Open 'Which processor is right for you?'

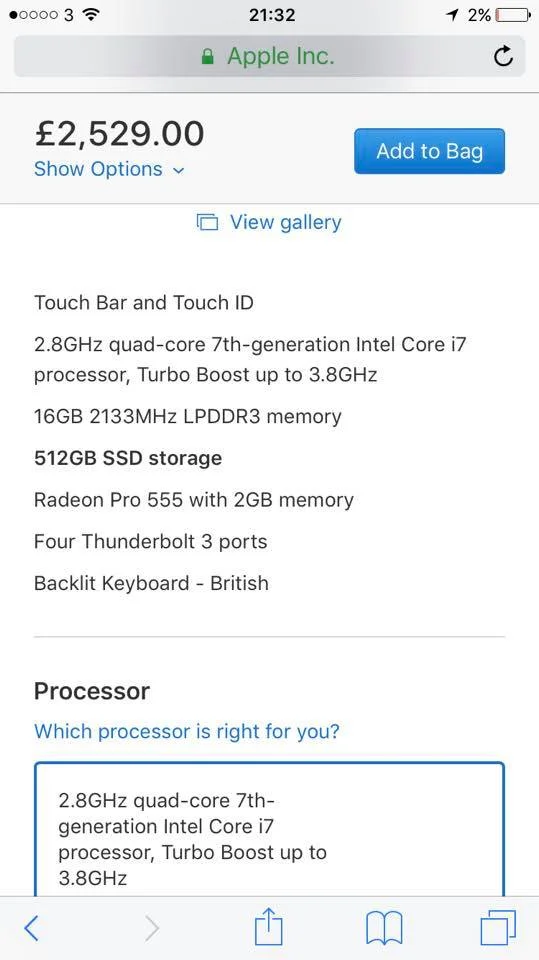click(186, 731)
